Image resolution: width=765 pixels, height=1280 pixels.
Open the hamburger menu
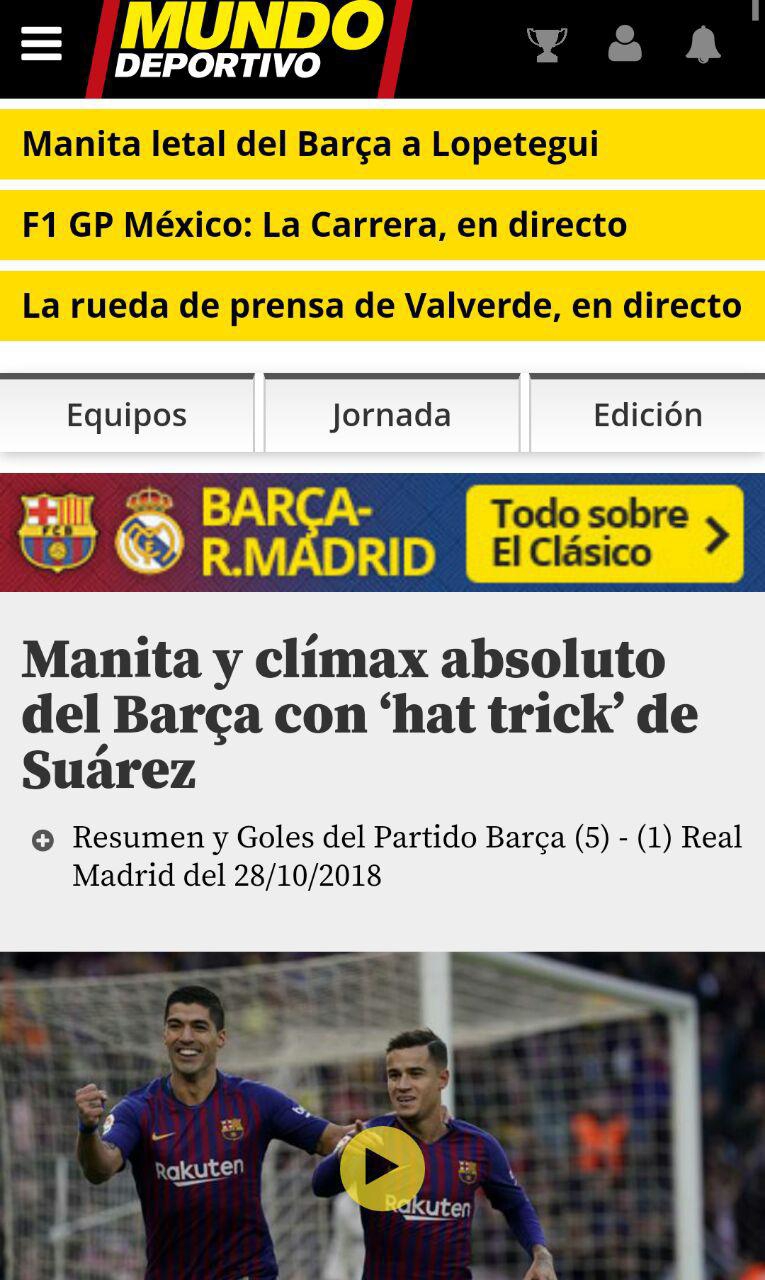coord(41,44)
